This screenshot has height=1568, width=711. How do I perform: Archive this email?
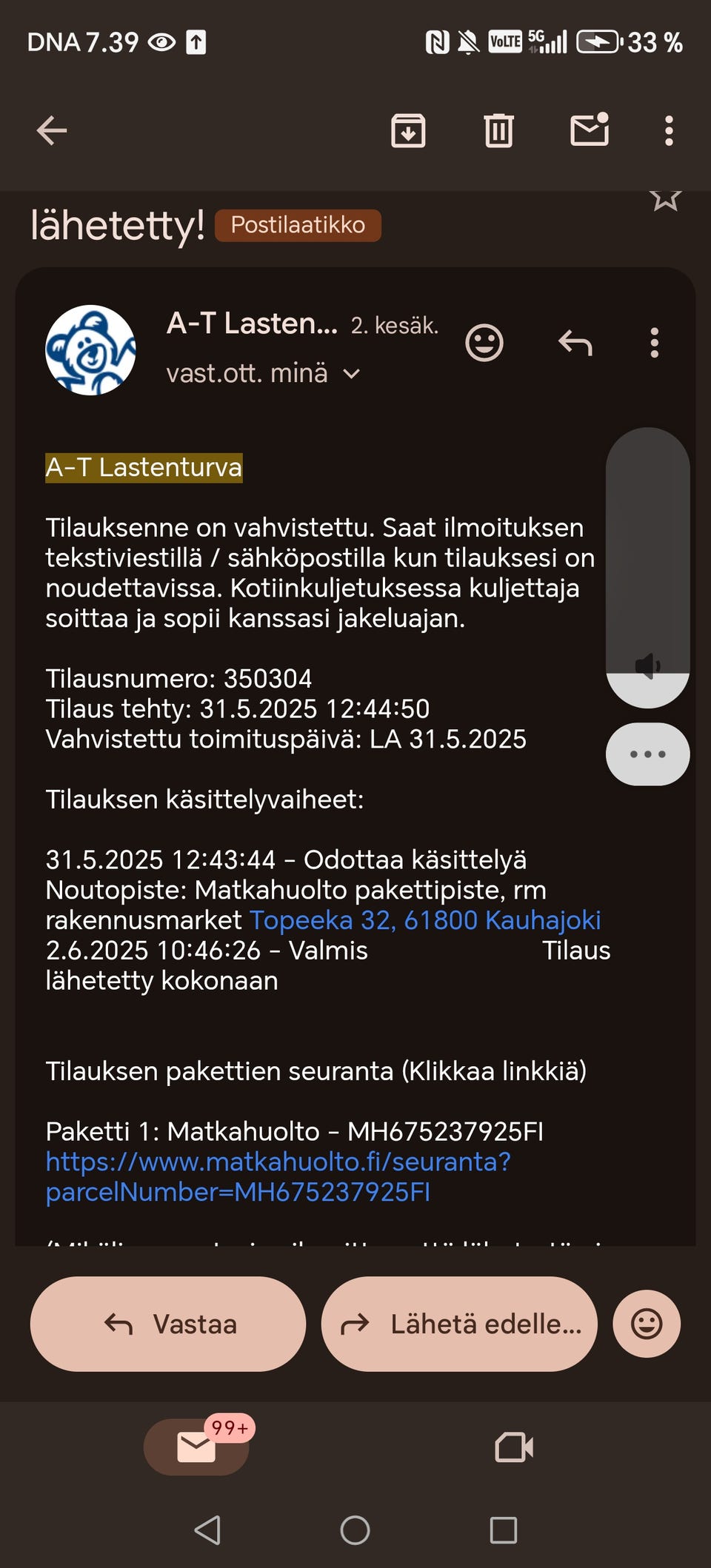(408, 132)
